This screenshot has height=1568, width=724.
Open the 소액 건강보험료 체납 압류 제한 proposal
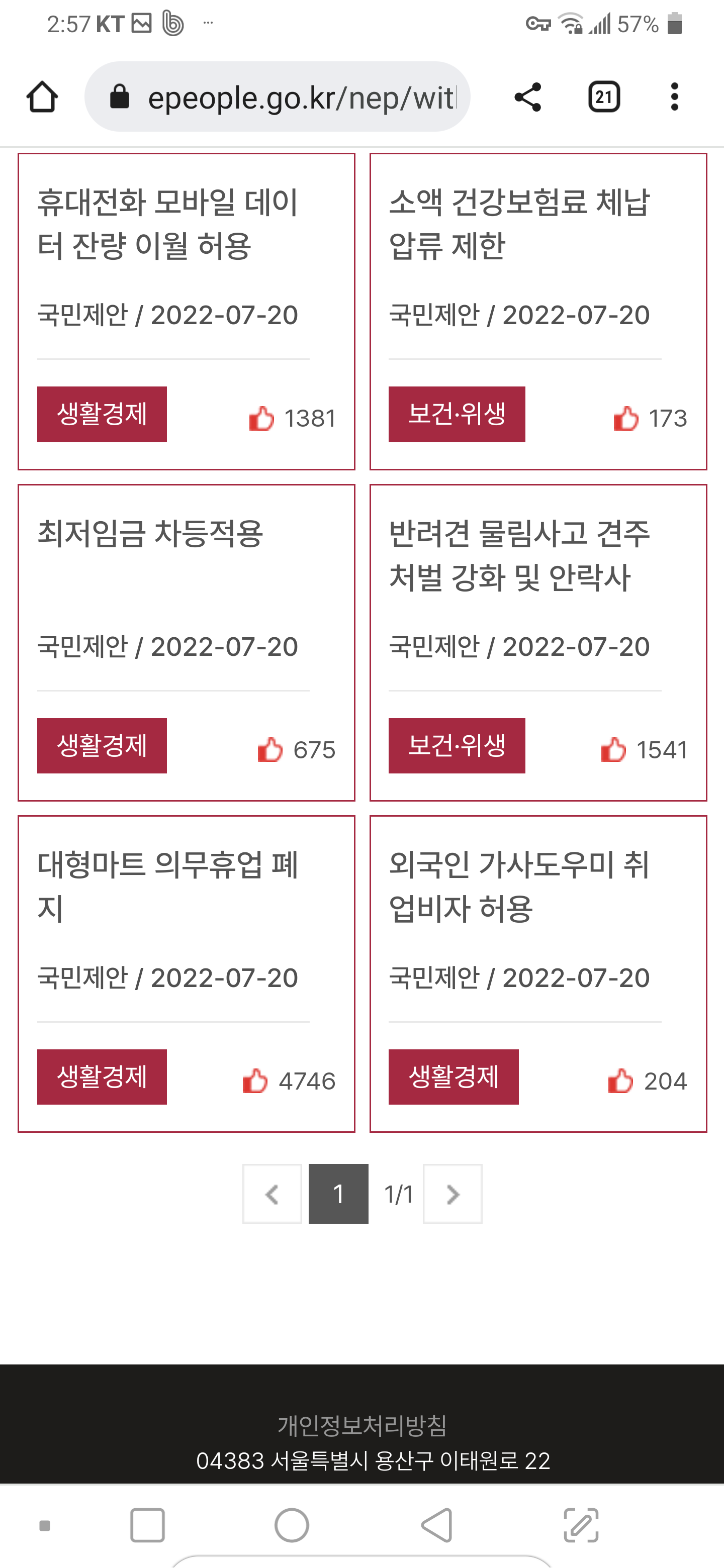point(519,224)
